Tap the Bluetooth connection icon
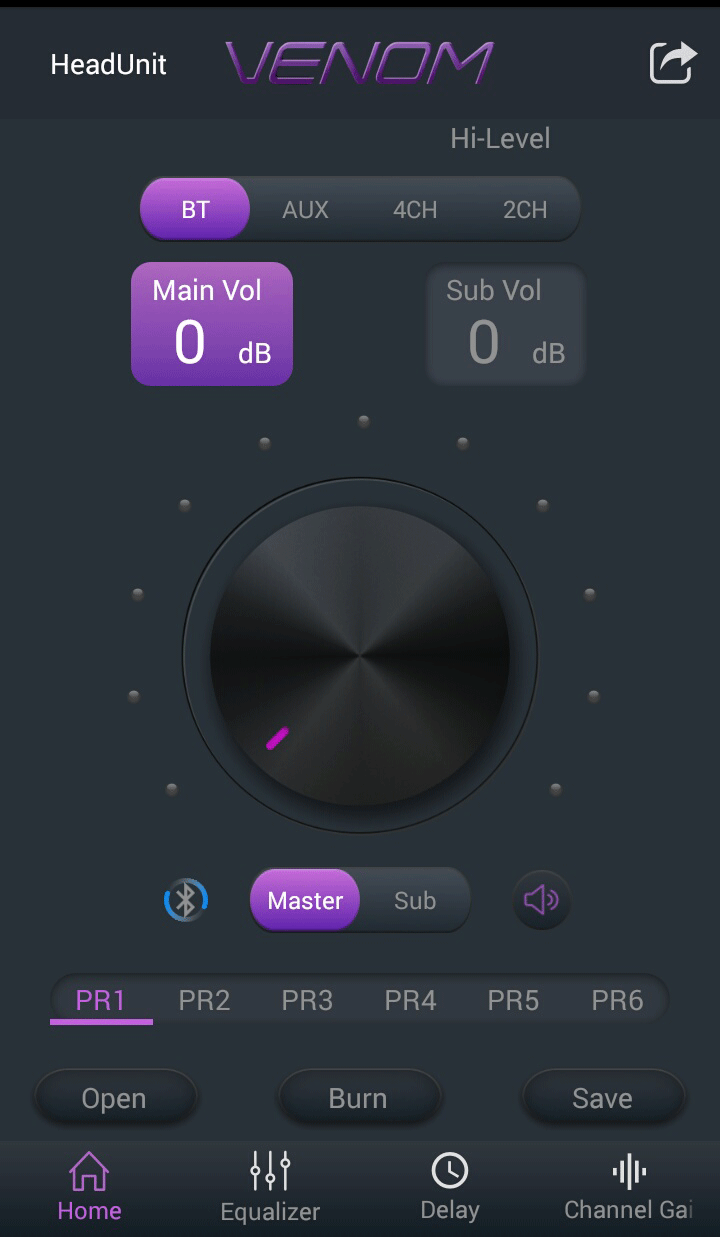The height and width of the screenshot is (1237, 720). point(186,900)
